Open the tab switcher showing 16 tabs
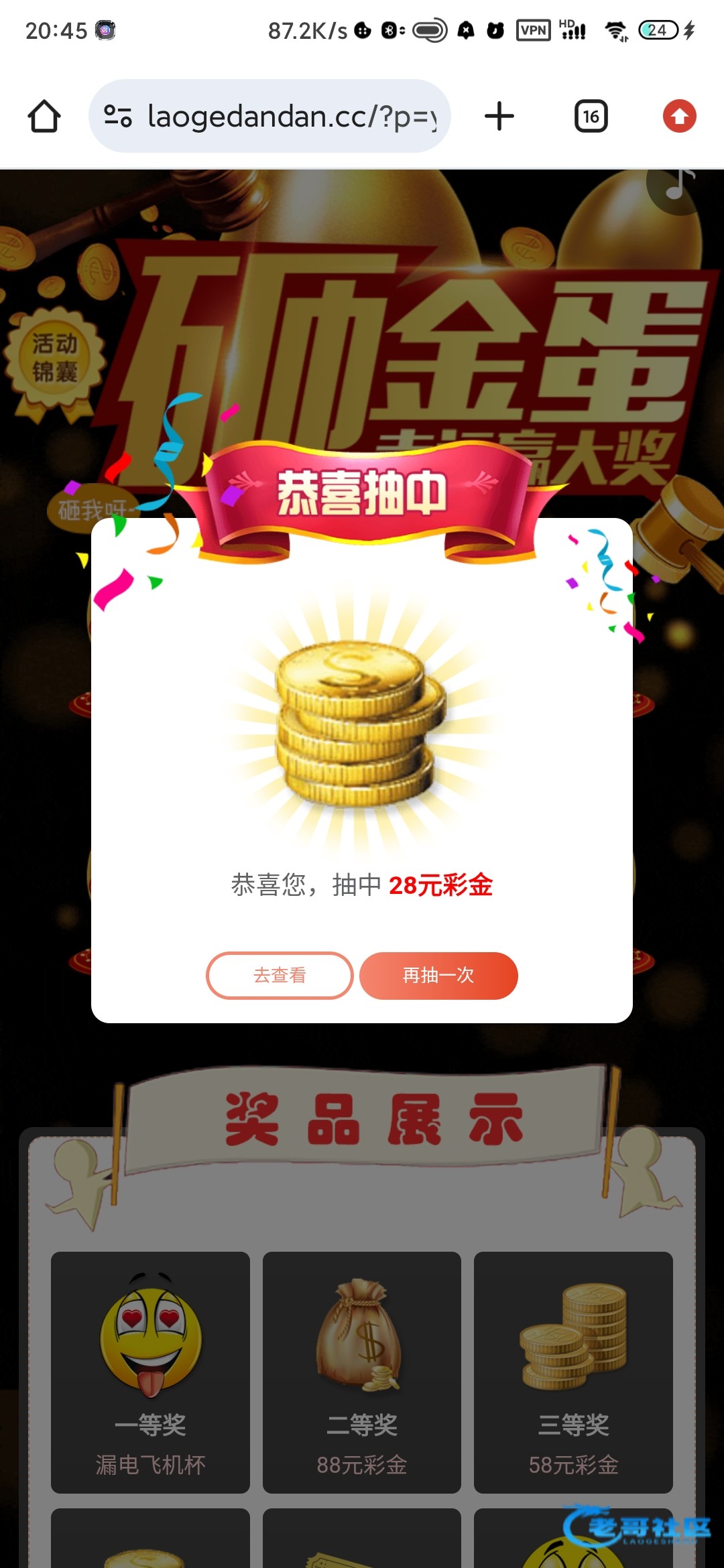Screen dimensions: 724x1568 click(x=591, y=117)
